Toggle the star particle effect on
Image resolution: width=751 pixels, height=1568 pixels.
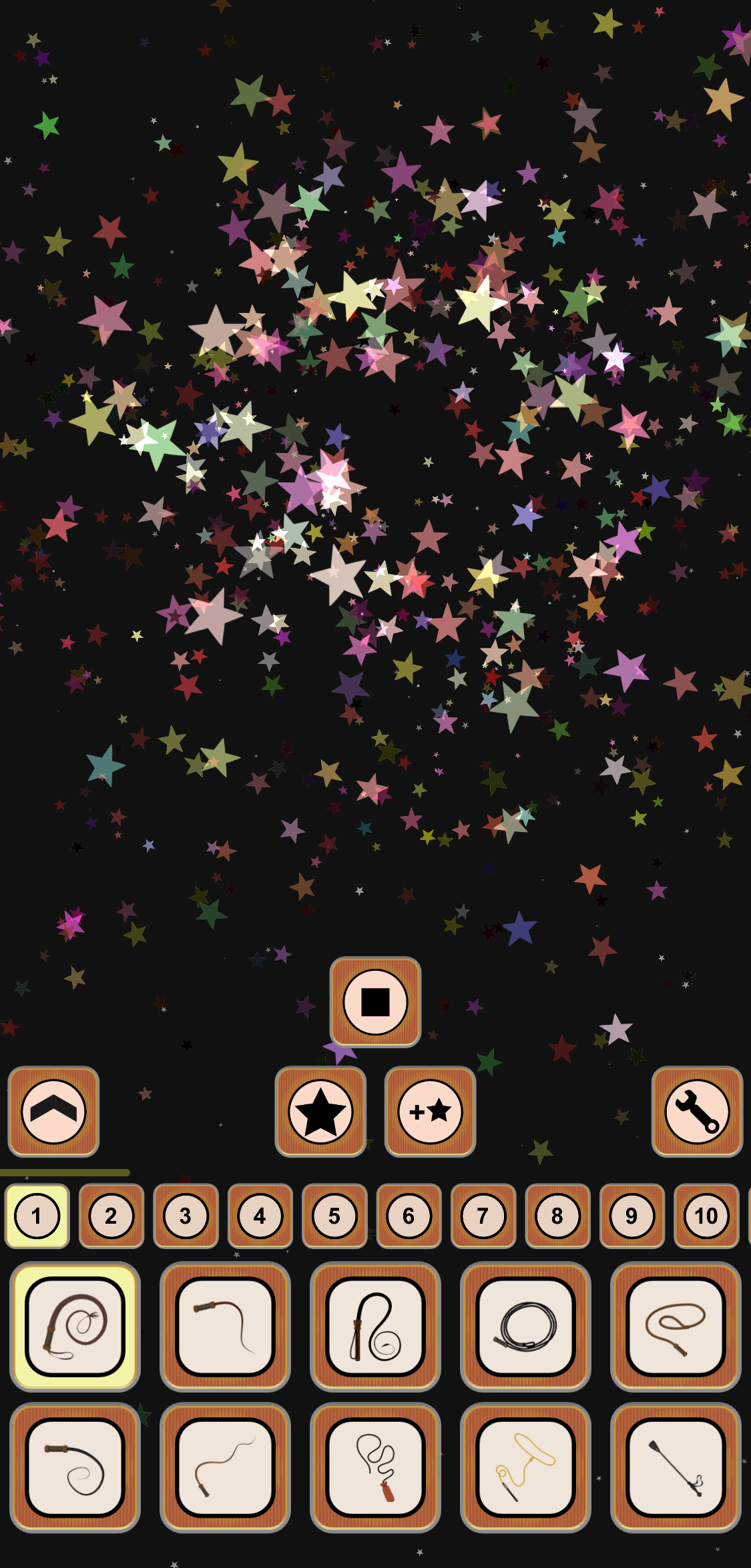321,1112
